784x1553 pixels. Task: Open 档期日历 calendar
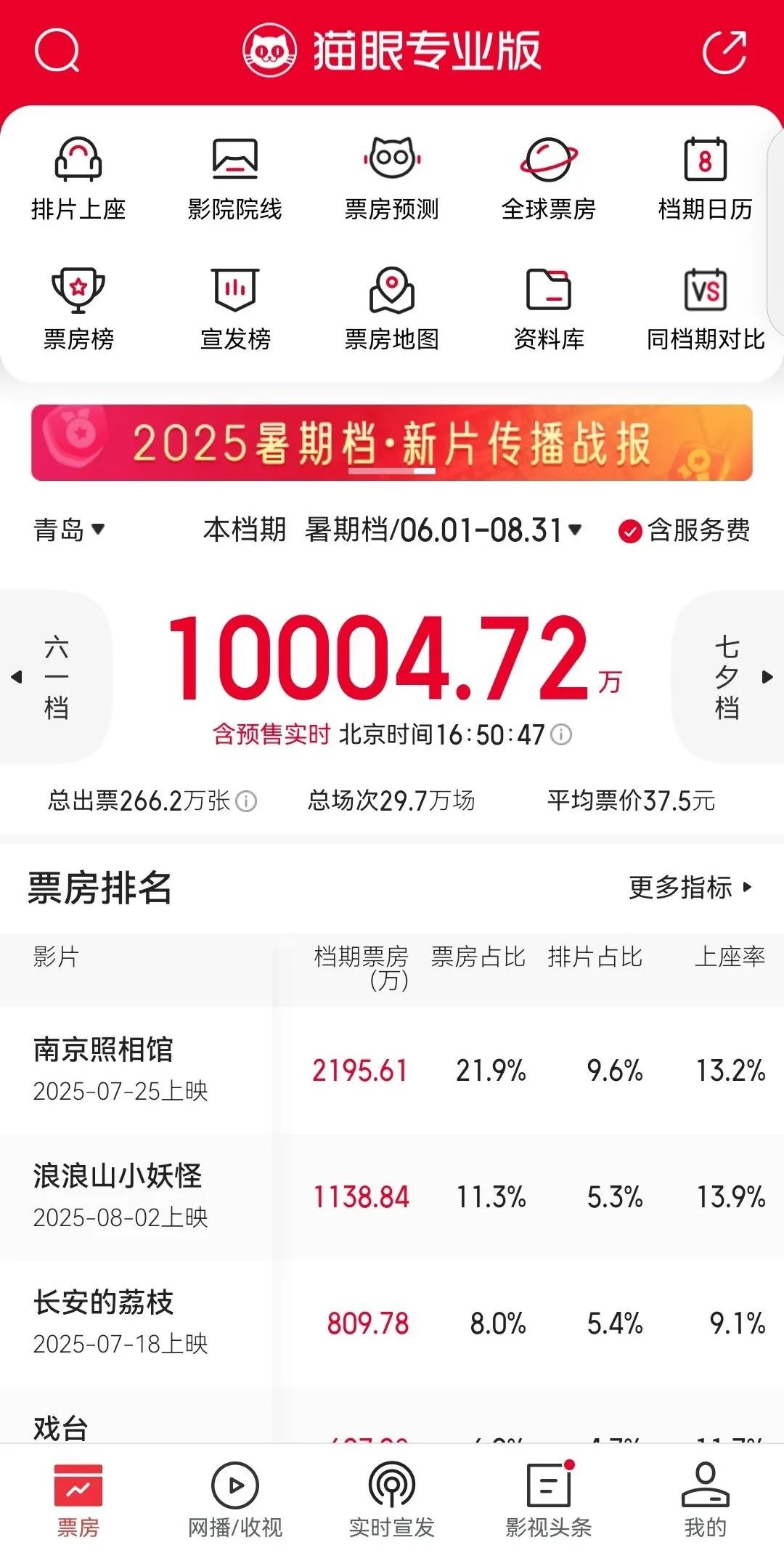click(x=705, y=179)
